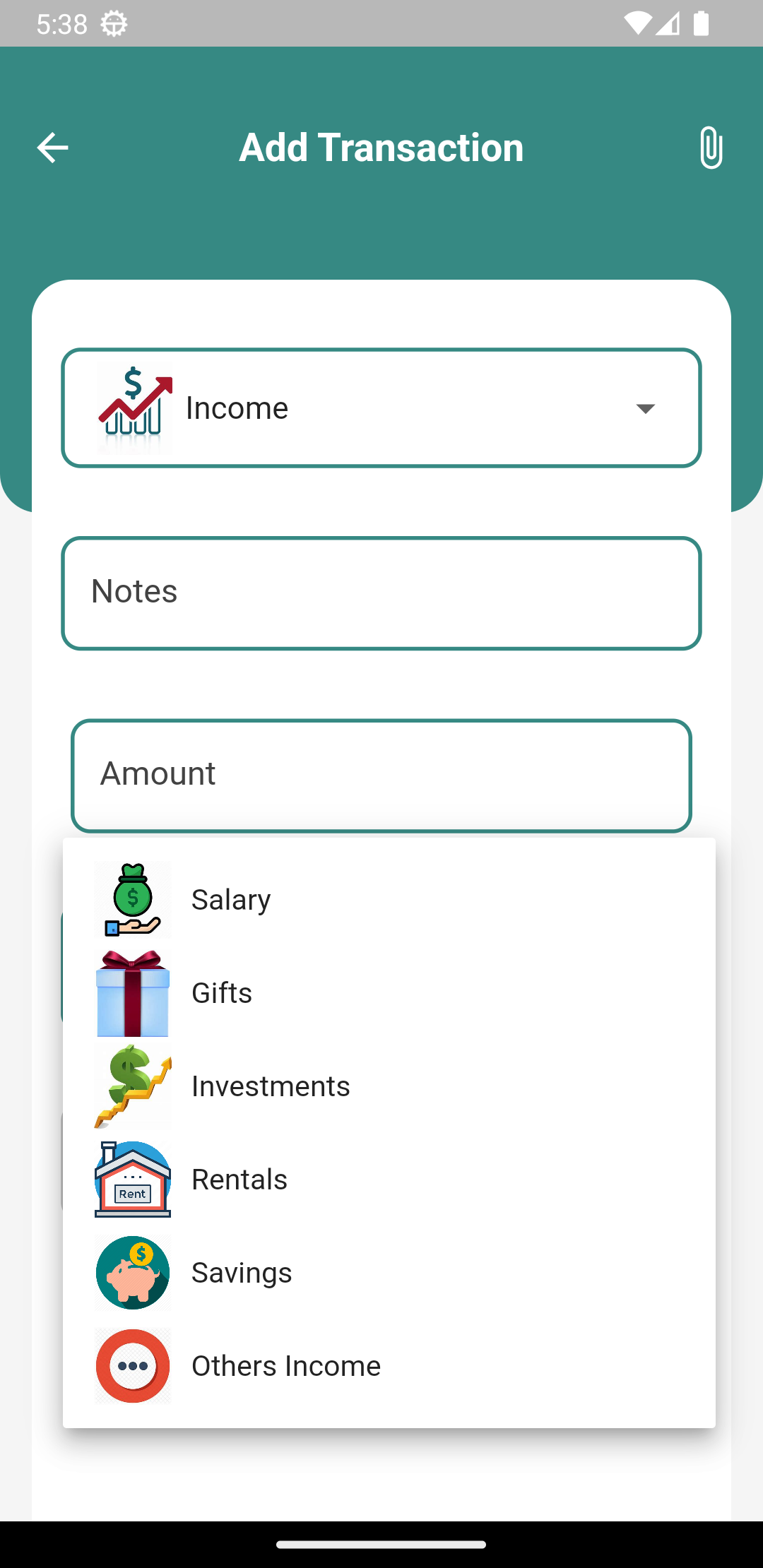Tap the Amount input field
This screenshot has width=763, height=1568.
point(381,773)
